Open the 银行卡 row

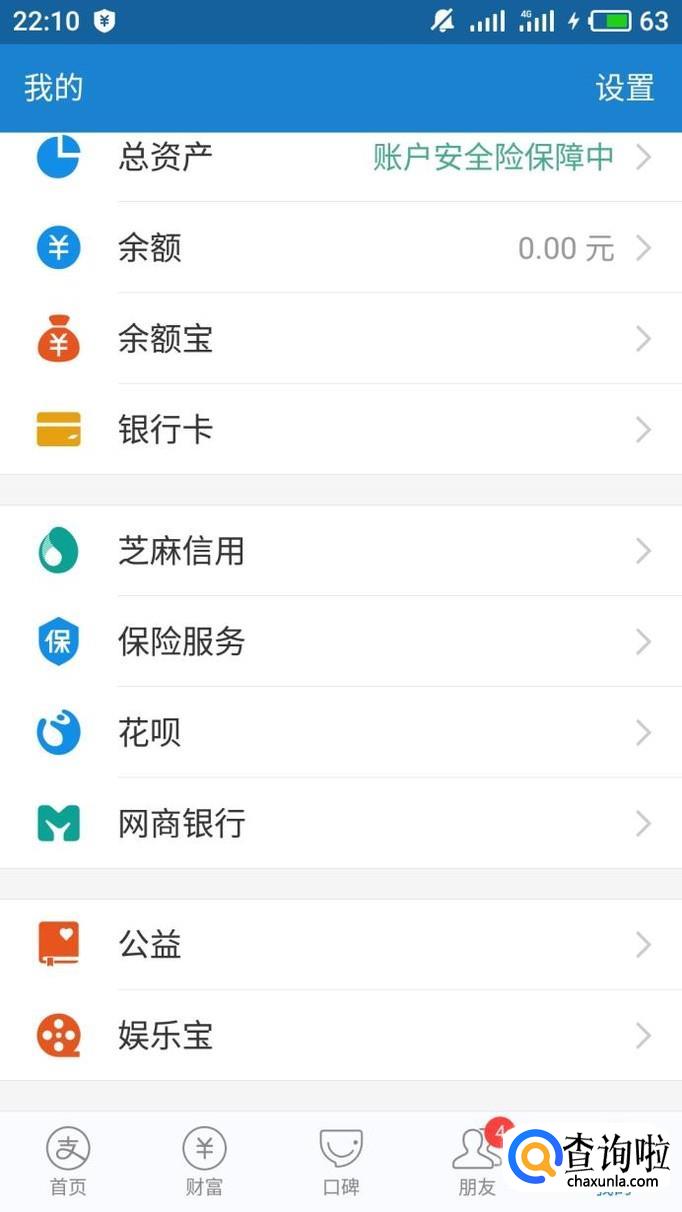(340, 430)
